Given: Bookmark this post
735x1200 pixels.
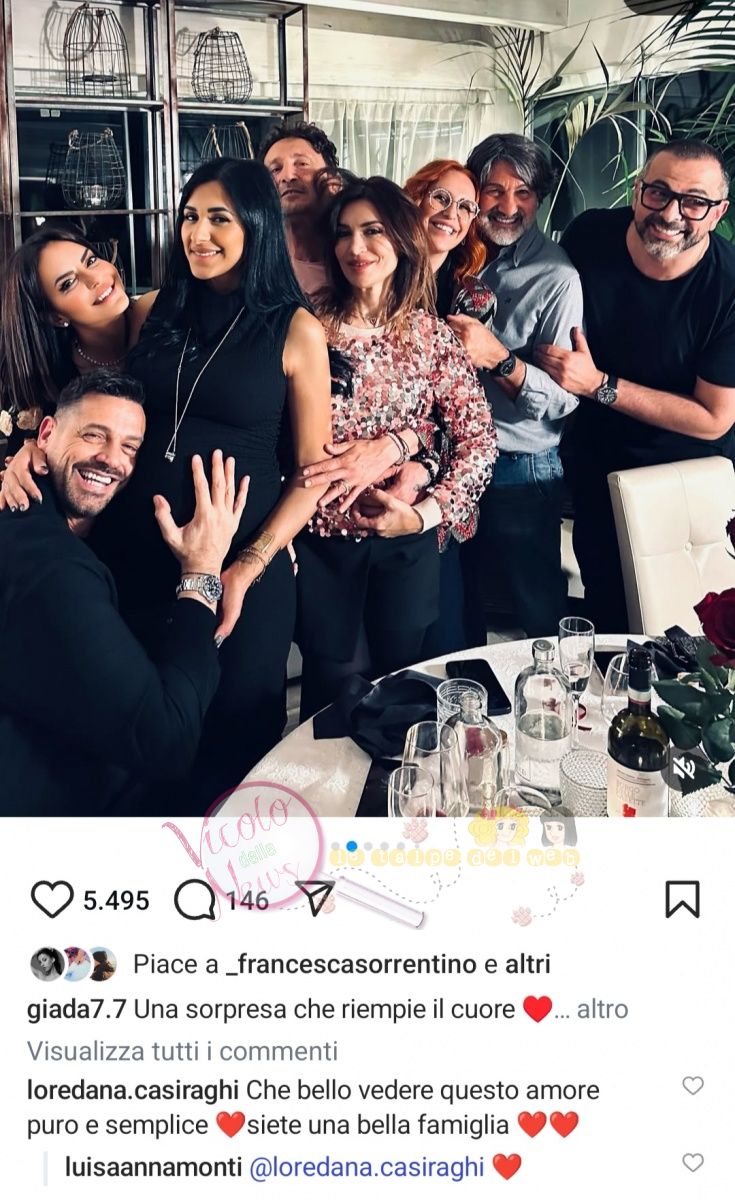Looking at the screenshot, I should [682, 899].
